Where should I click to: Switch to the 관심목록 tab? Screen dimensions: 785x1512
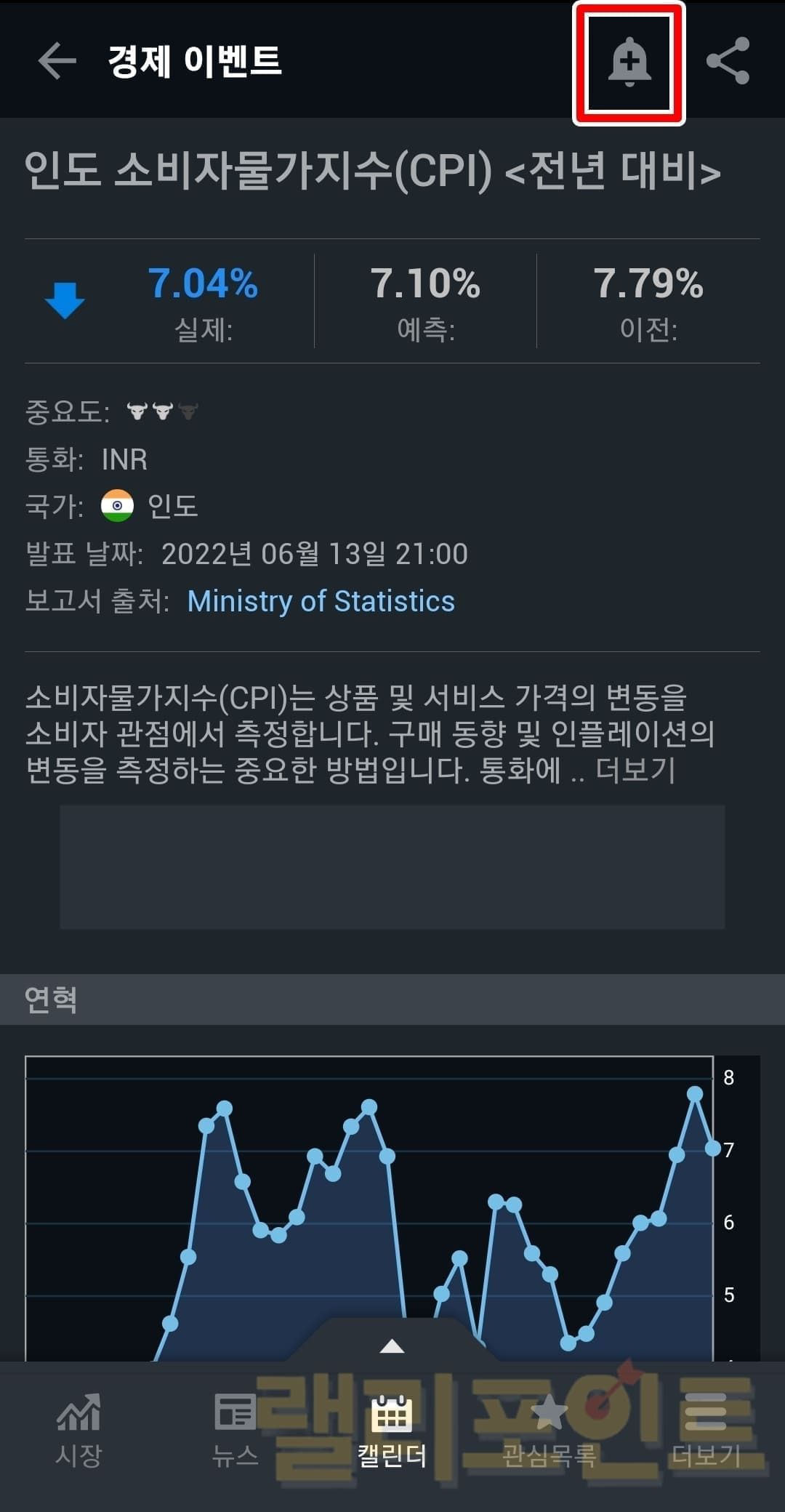[x=549, y=1429]
